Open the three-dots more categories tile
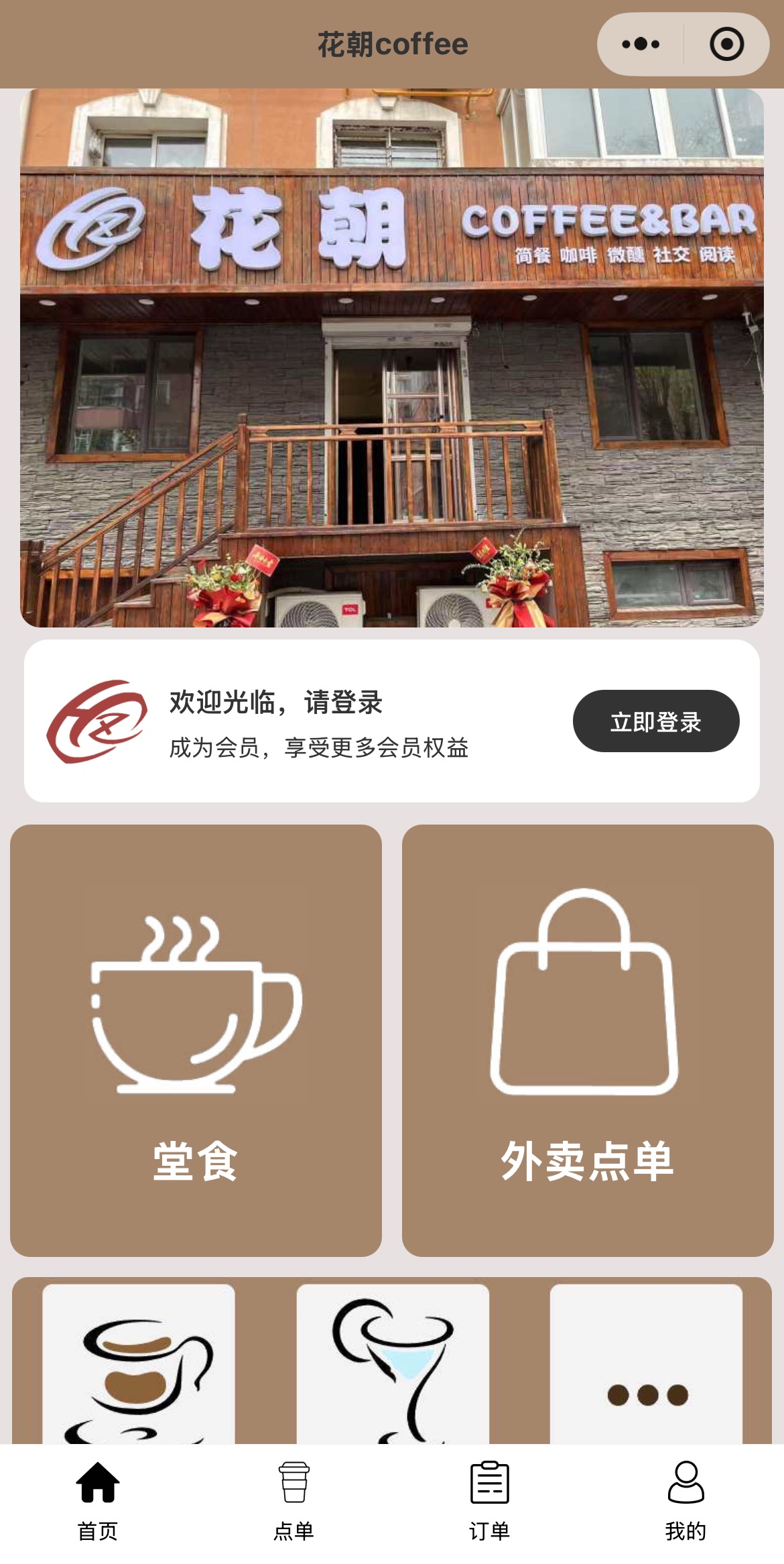The image size is (784, 1564). (x=646, y=1364)
